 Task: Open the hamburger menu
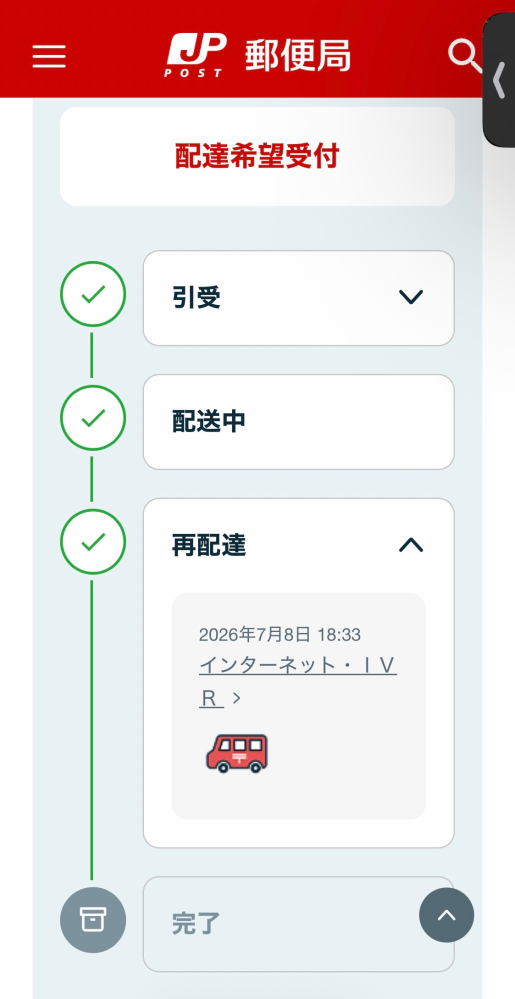[x=49, y=56]
